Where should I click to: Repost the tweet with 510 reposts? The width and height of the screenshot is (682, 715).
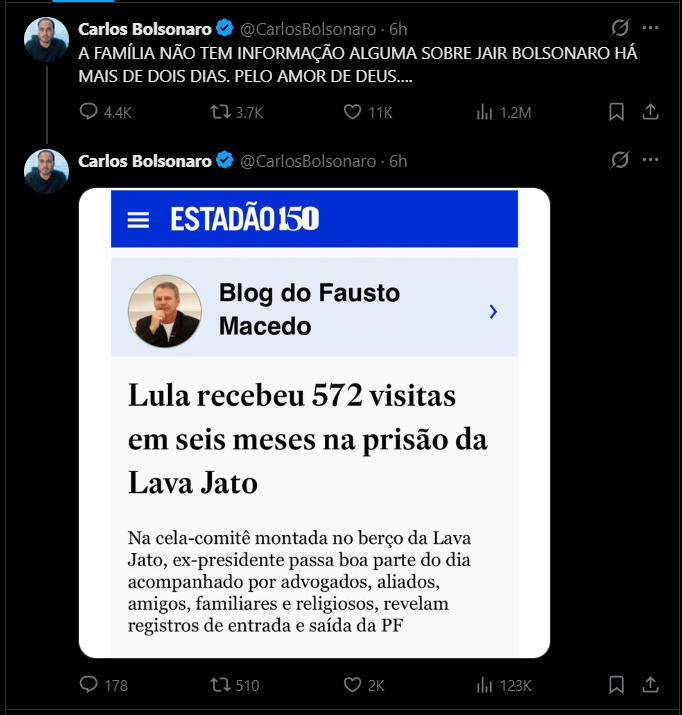tap(219, 685)
